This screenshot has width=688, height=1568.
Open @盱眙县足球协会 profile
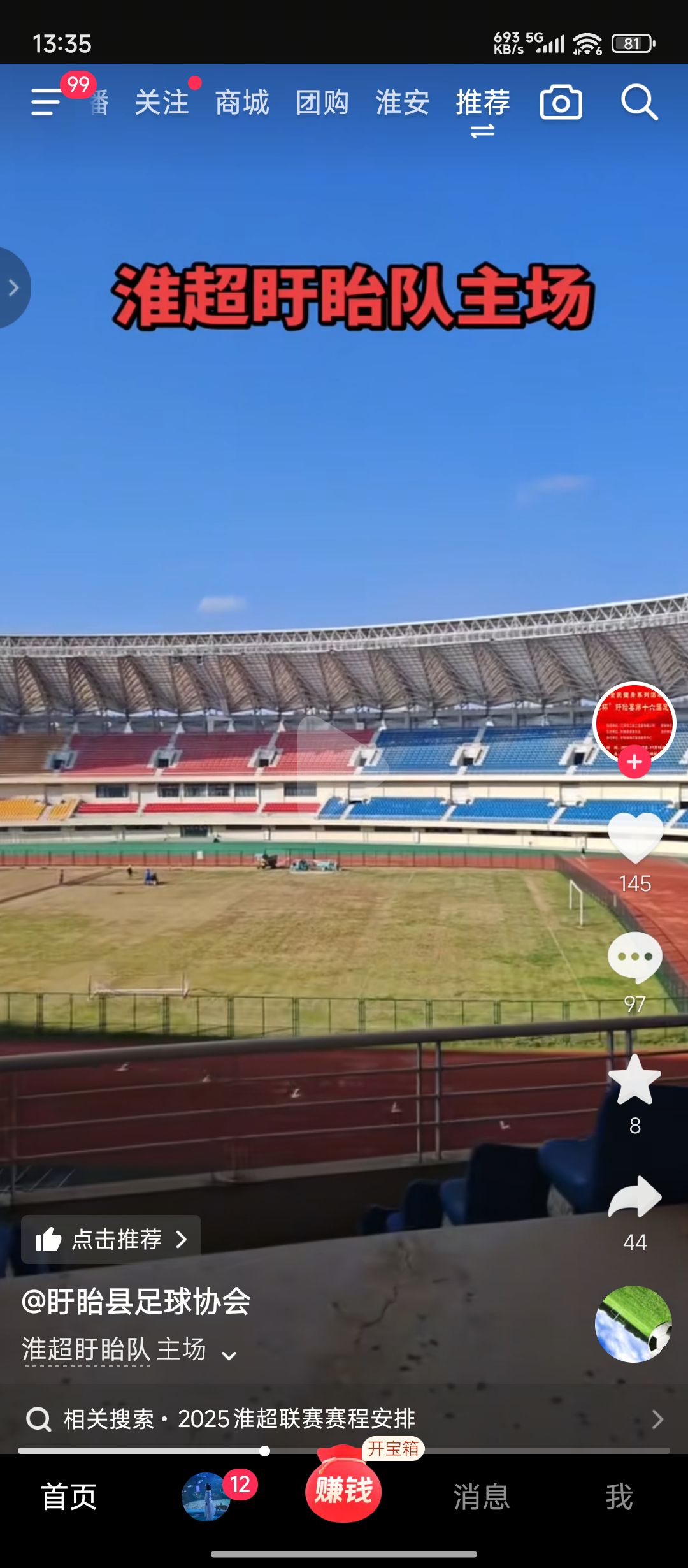pos(136,1301)
